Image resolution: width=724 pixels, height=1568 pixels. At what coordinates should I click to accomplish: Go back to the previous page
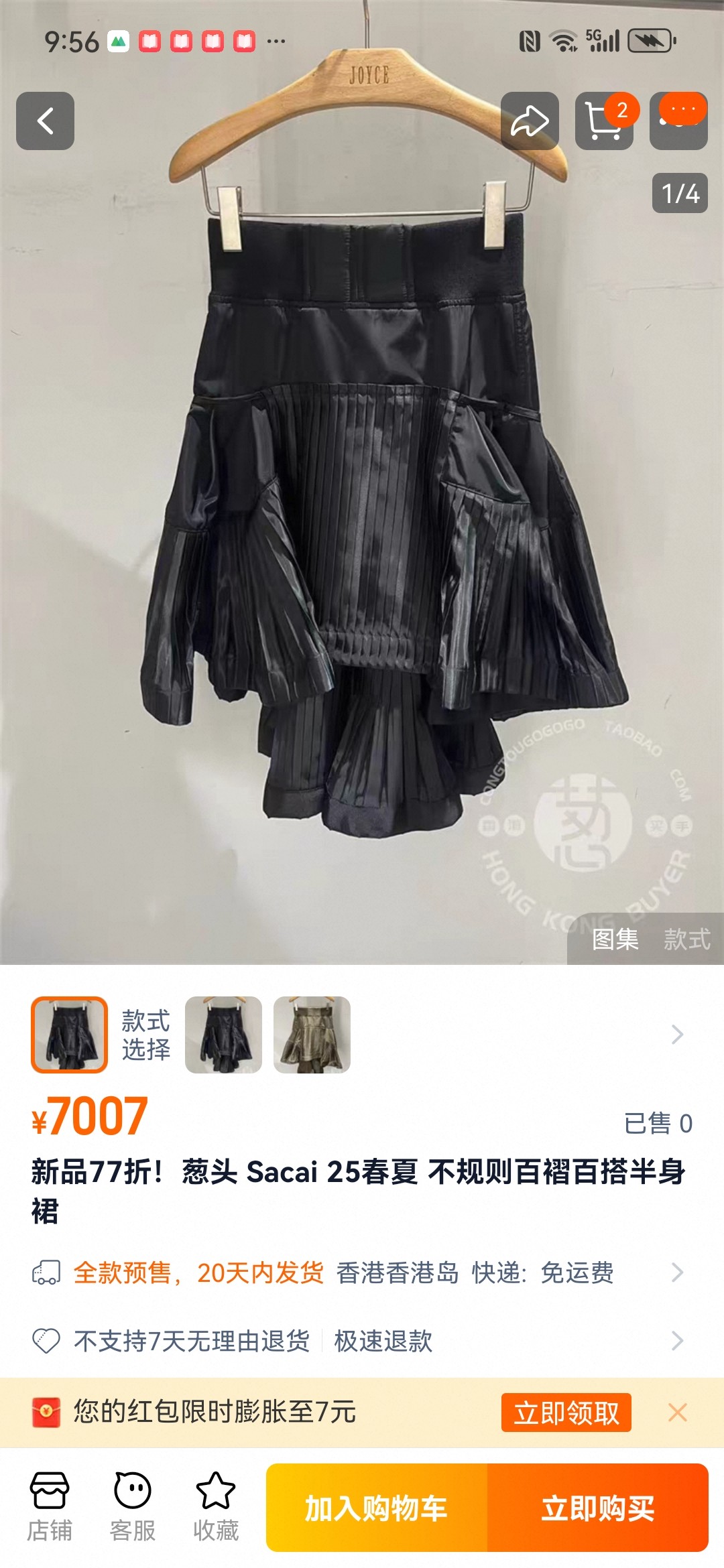tap(45, 121)
